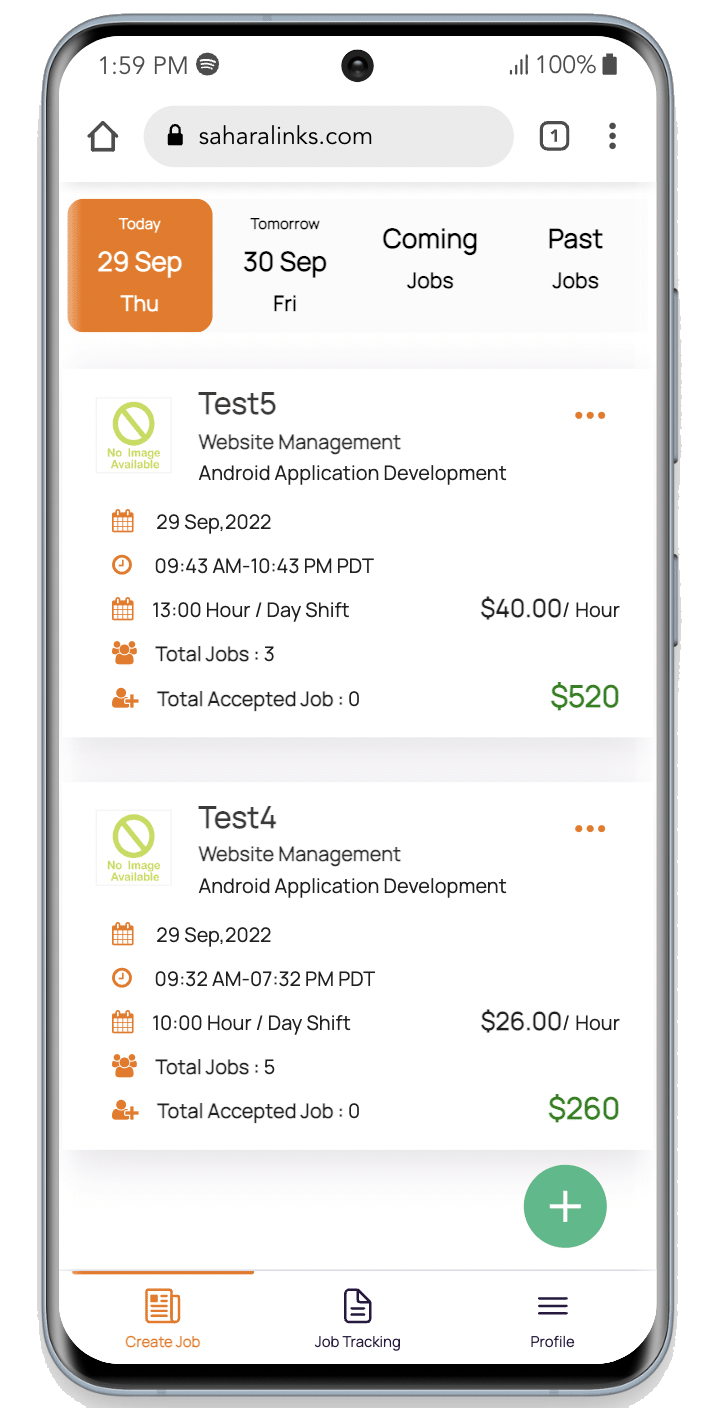View Past Jobs

575,260
